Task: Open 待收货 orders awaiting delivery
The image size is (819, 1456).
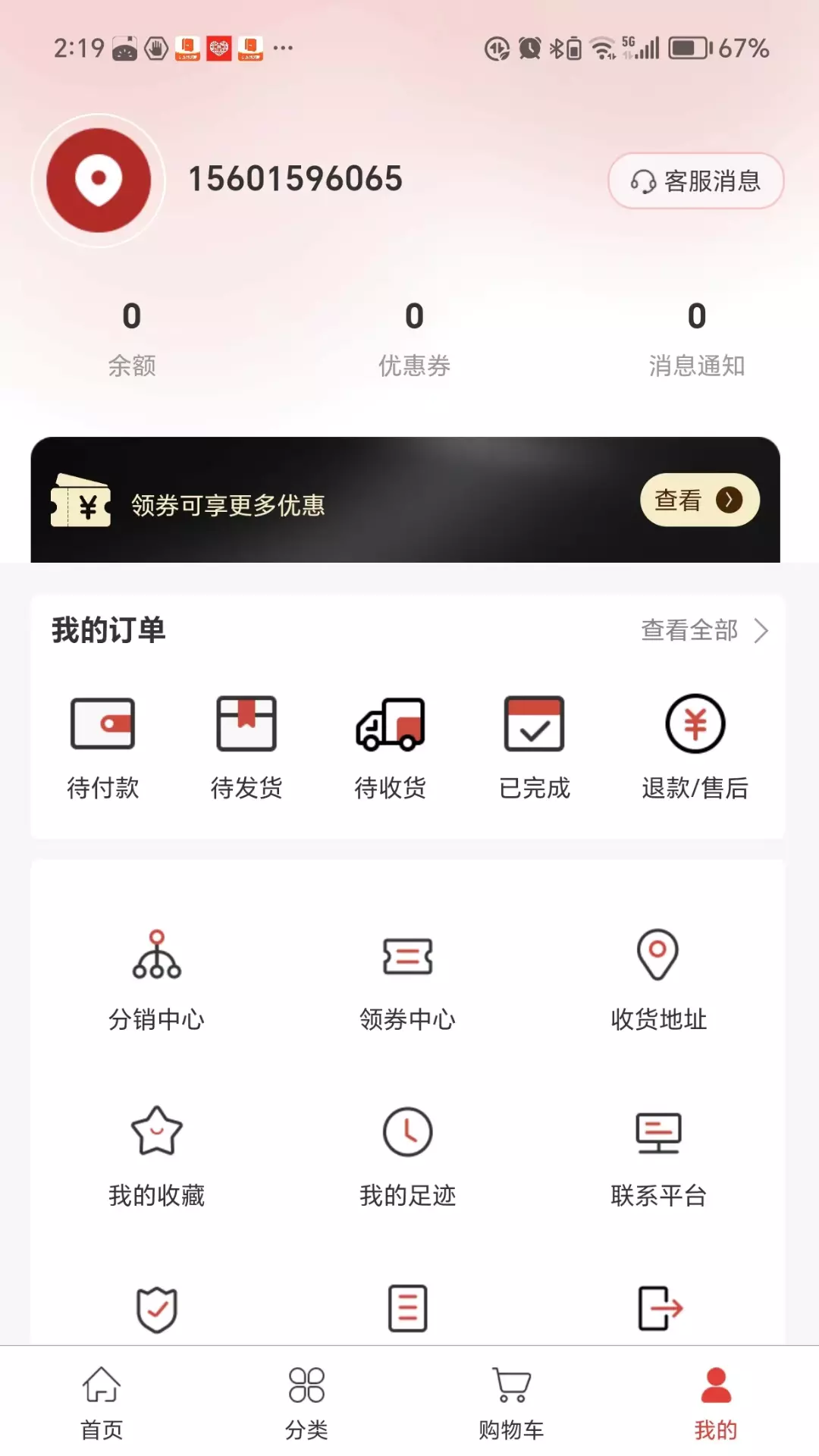Action: pos(391,748)
